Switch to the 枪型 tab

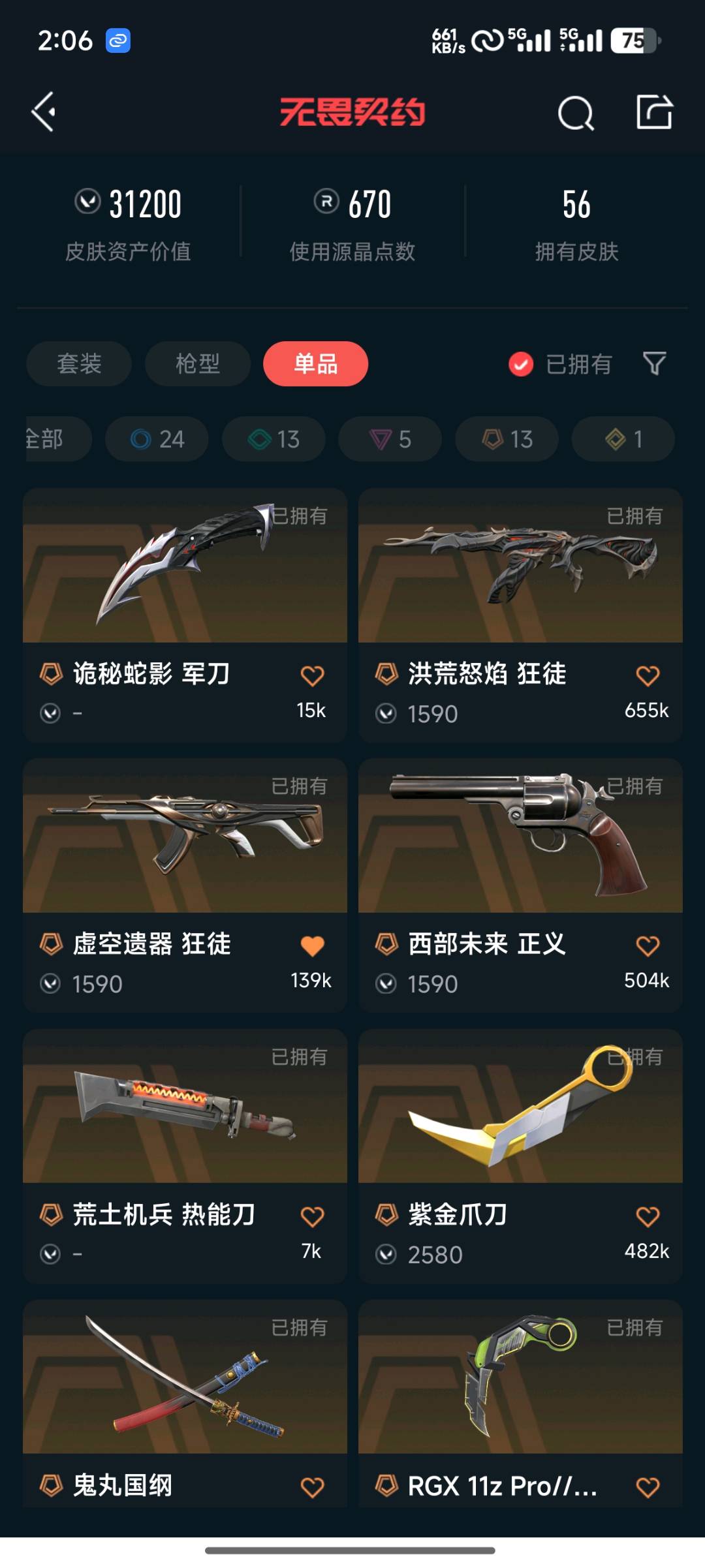coord(197,363)
